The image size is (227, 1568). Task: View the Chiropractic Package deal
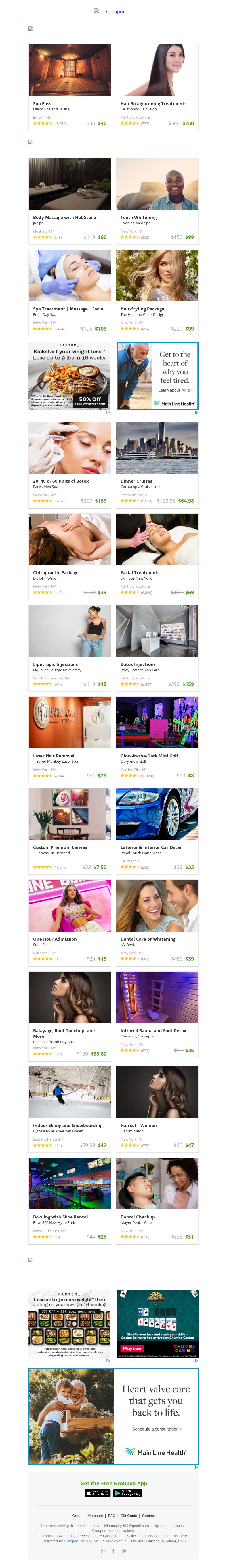tap(70, 554)
